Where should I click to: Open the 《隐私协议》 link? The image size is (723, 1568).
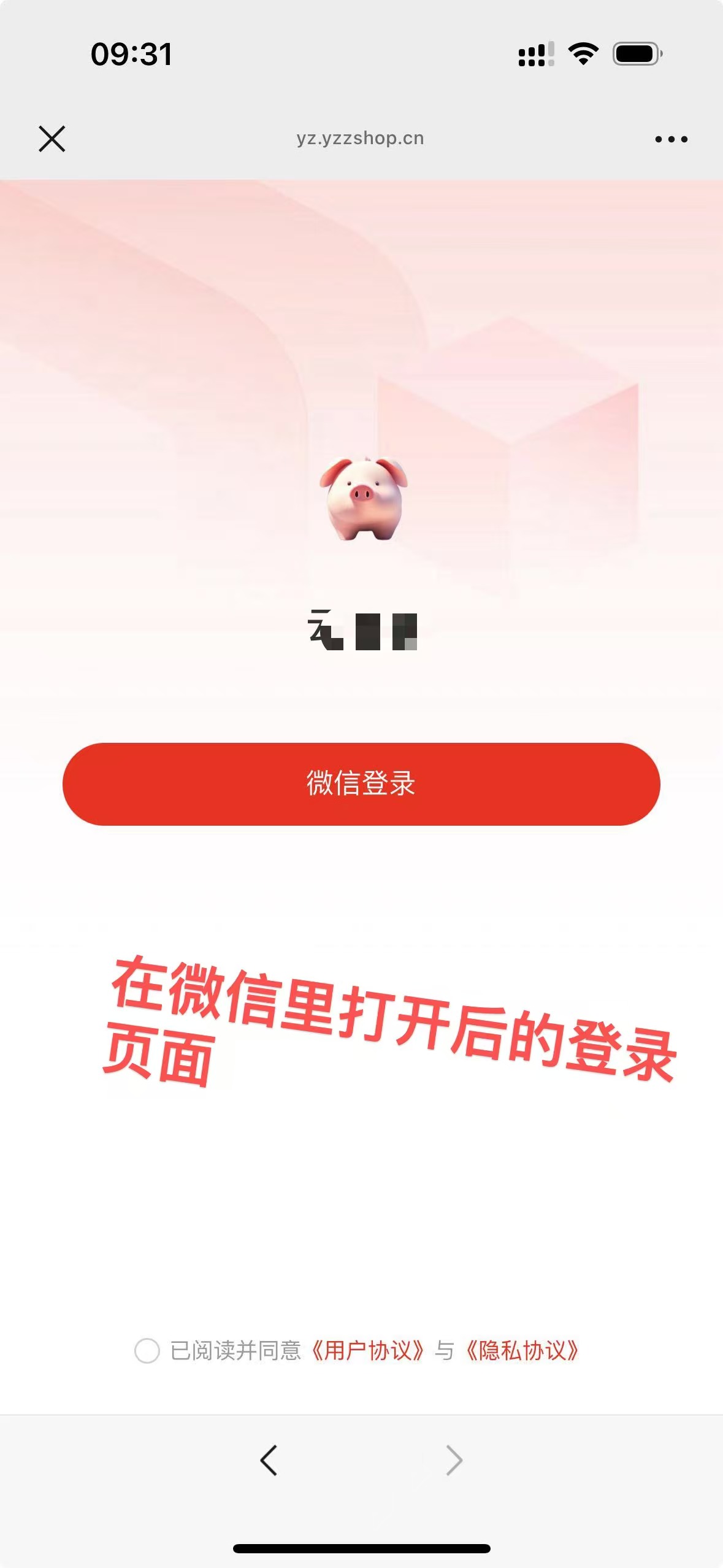click(522, 1351)
